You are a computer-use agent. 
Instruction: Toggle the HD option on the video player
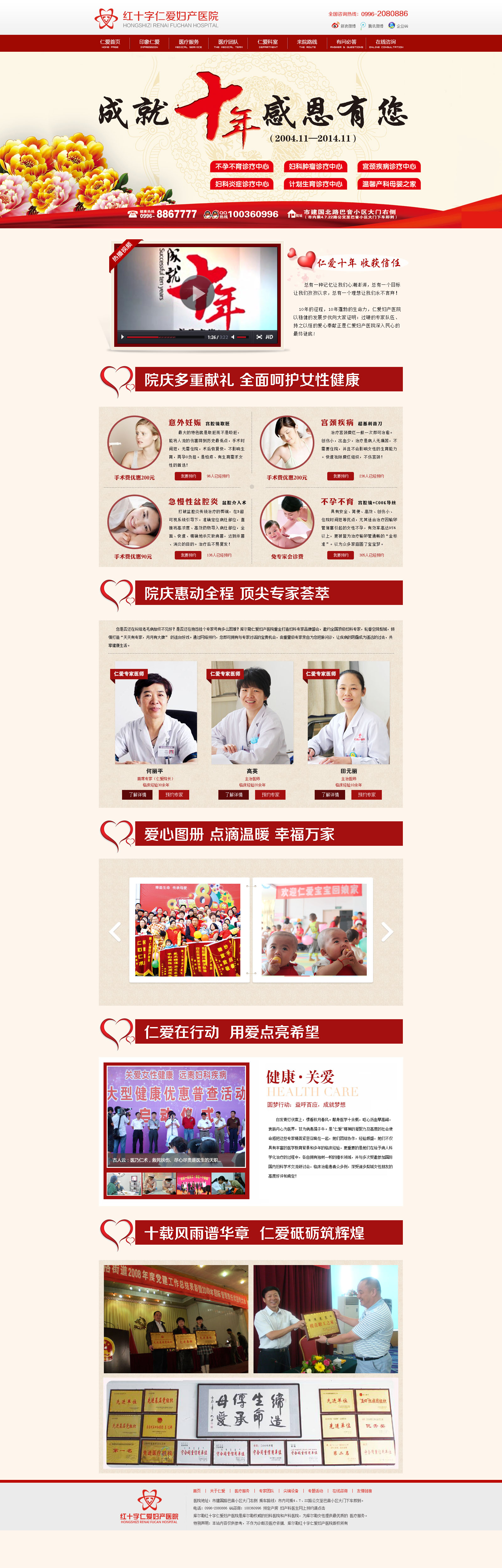(x=269, y=336)
